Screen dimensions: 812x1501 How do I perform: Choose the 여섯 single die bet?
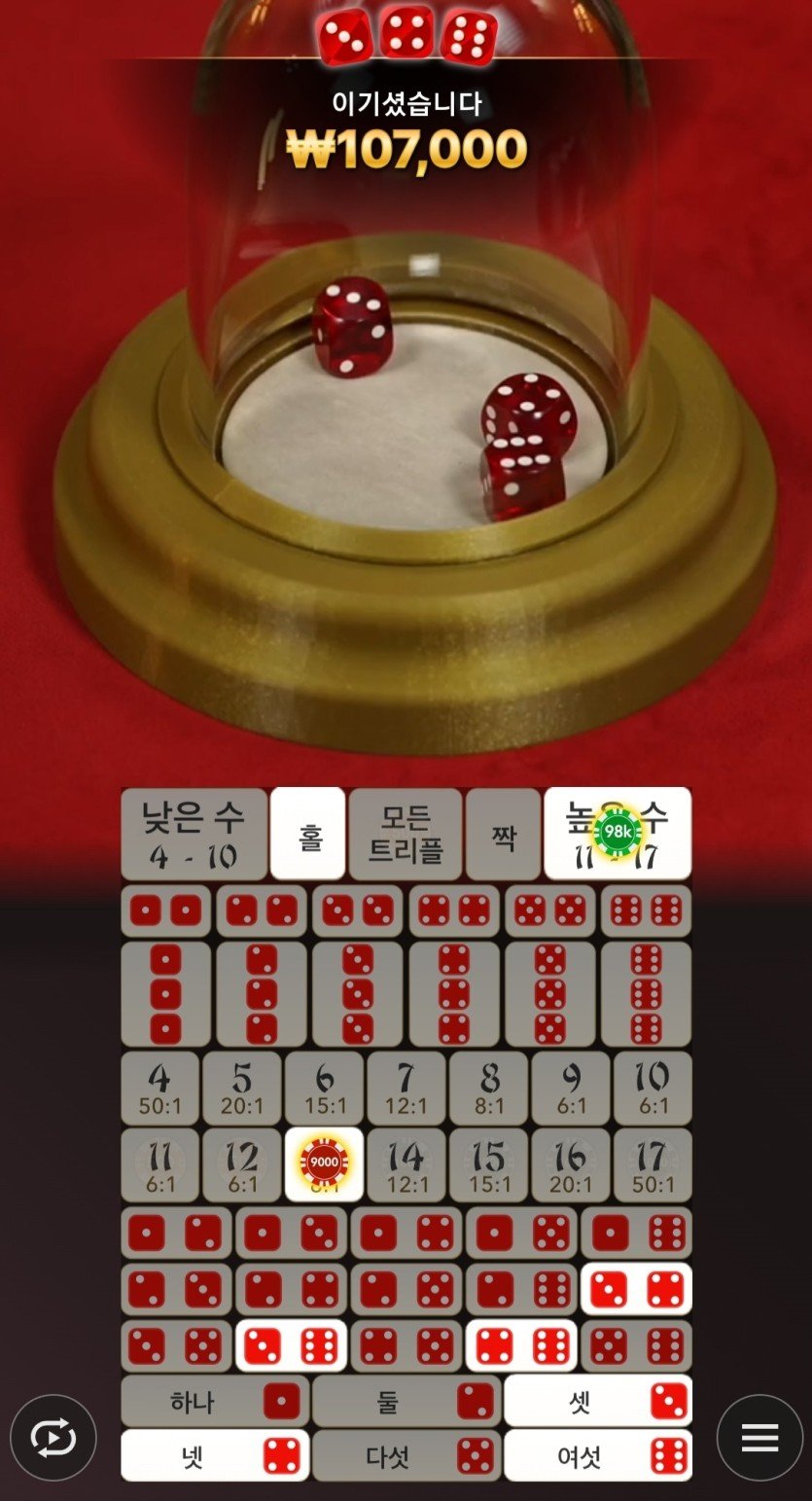click(x=597, y=1456)
